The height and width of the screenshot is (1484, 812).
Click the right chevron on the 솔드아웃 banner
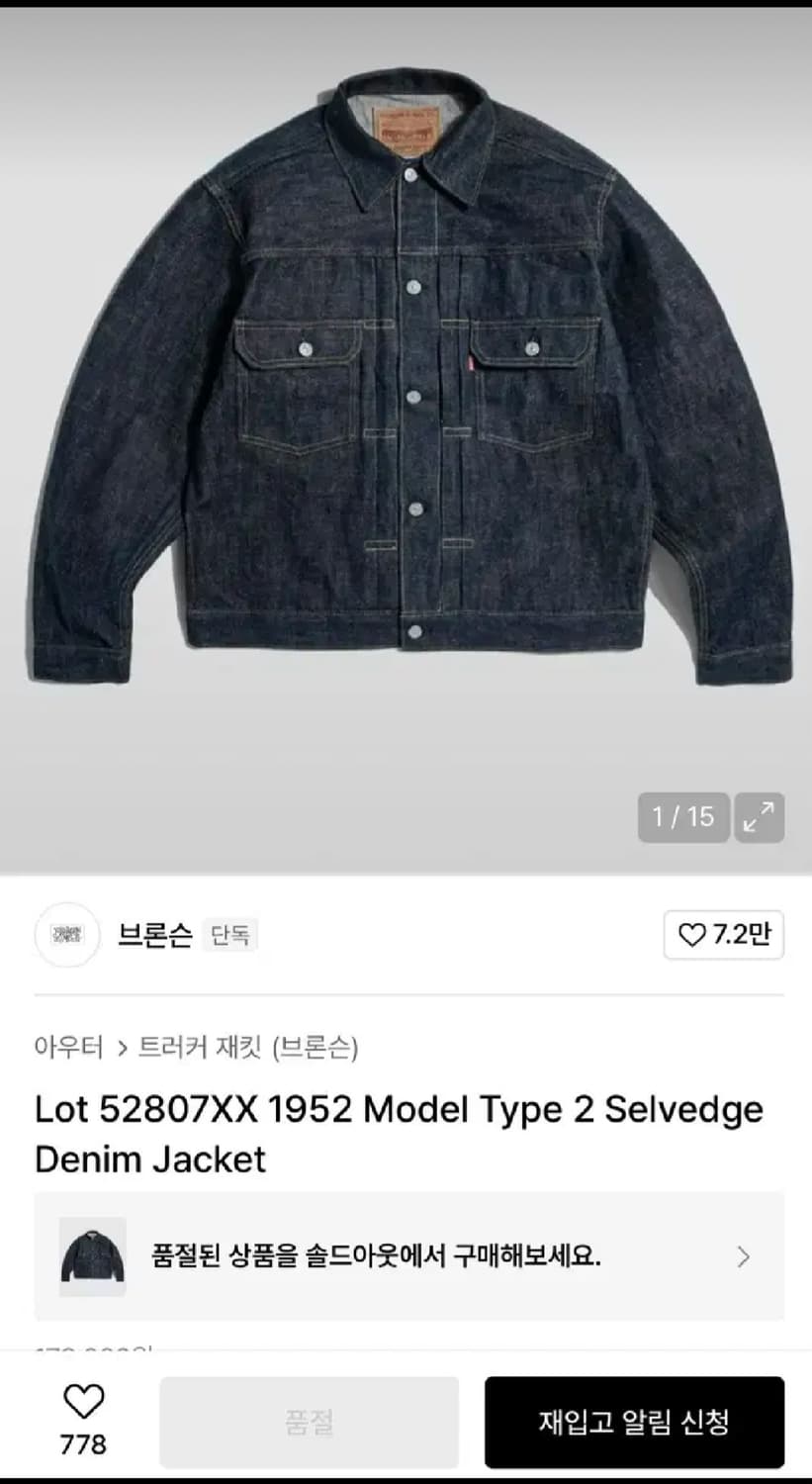pyautogui.click(x=744, y=1256)
